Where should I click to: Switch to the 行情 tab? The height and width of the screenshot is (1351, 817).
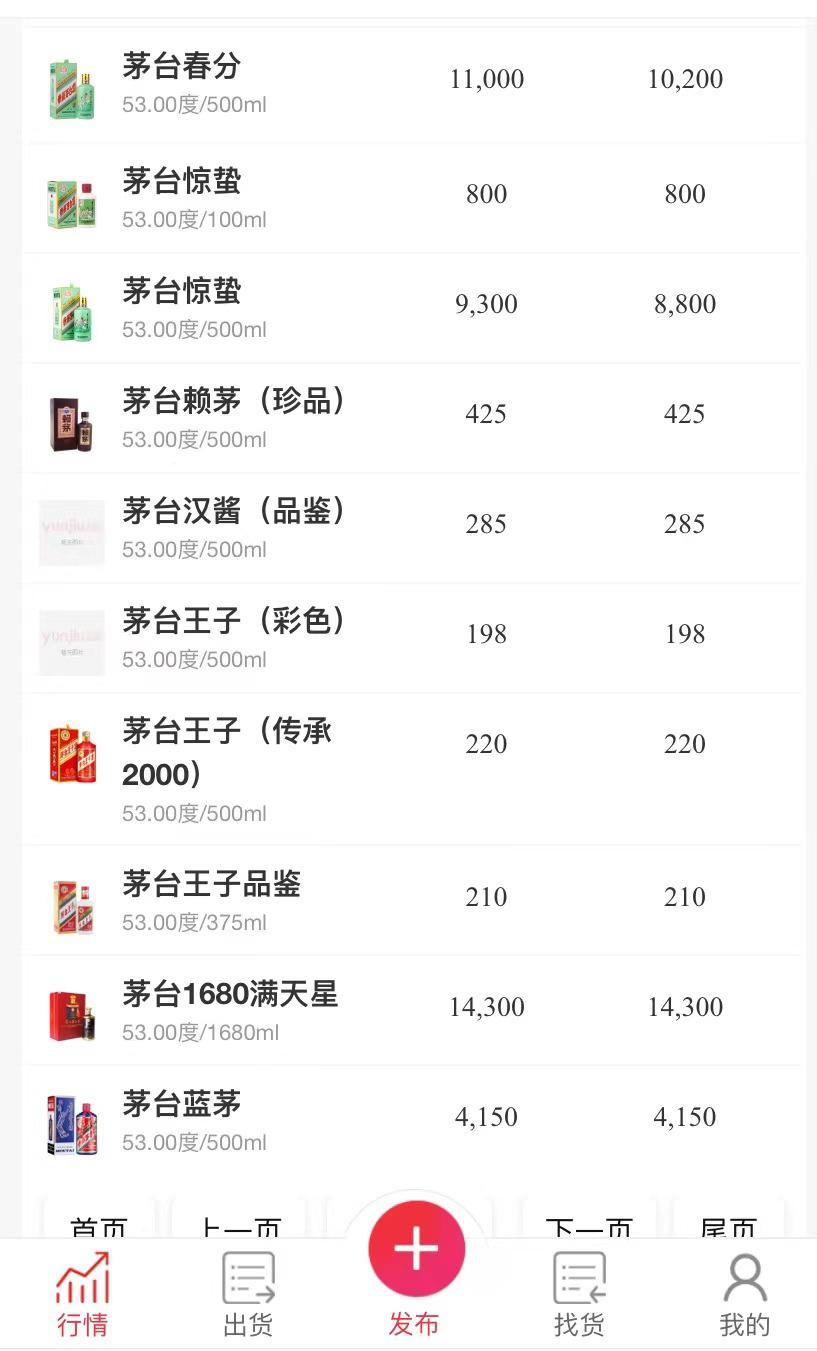pos(82,1296)
